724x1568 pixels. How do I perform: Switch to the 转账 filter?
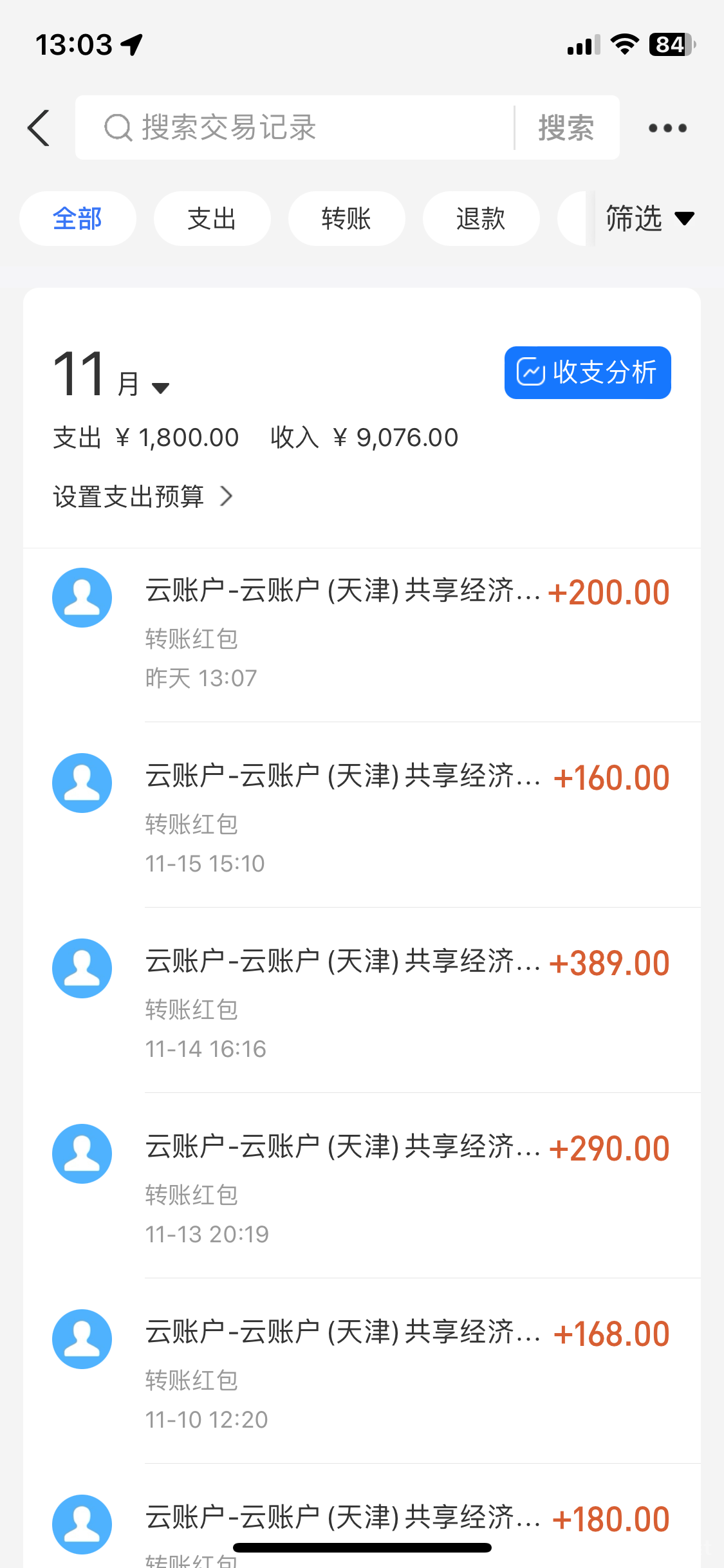tap(346, 219)
